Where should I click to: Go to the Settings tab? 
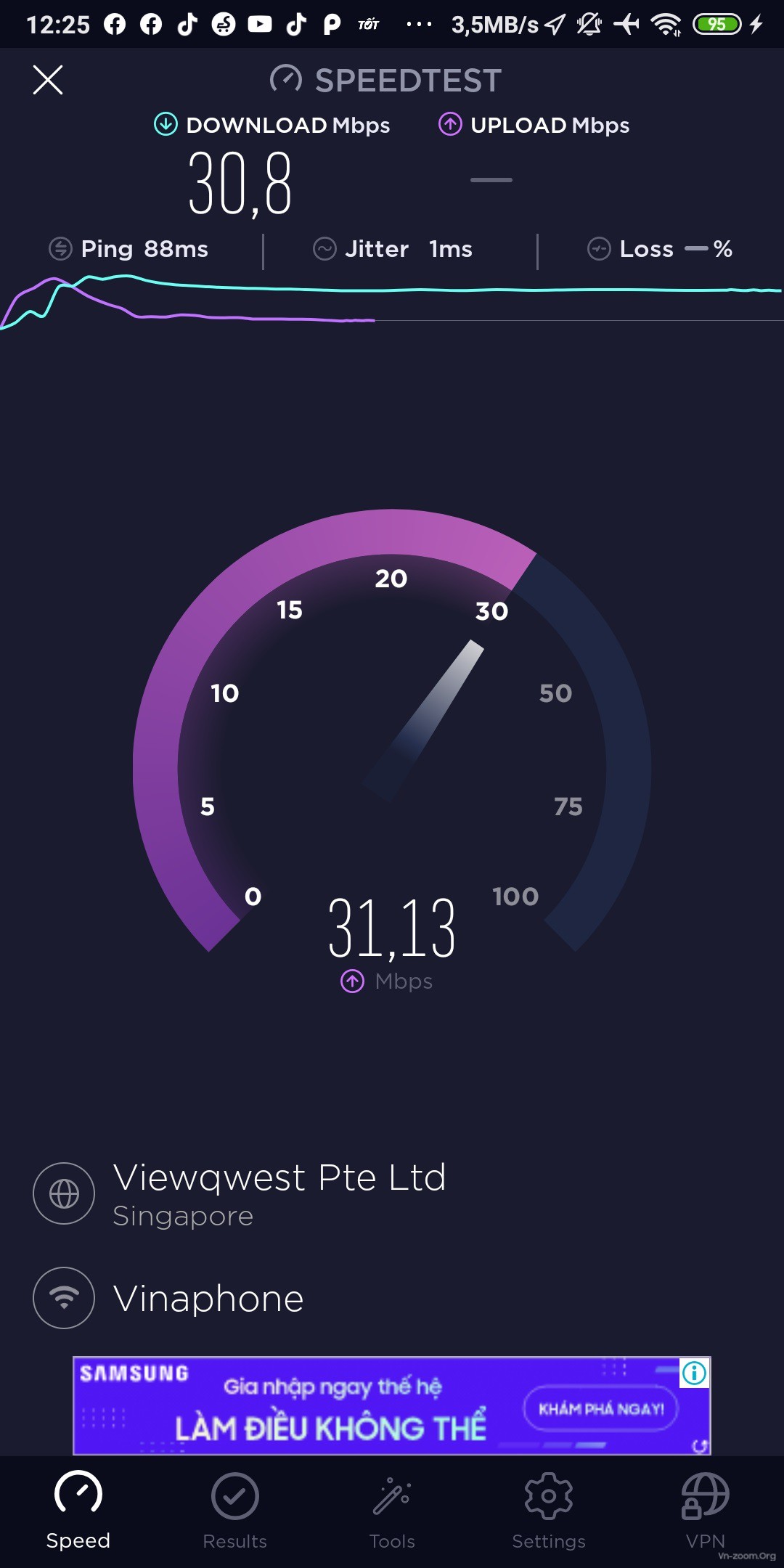point(549,1511)
